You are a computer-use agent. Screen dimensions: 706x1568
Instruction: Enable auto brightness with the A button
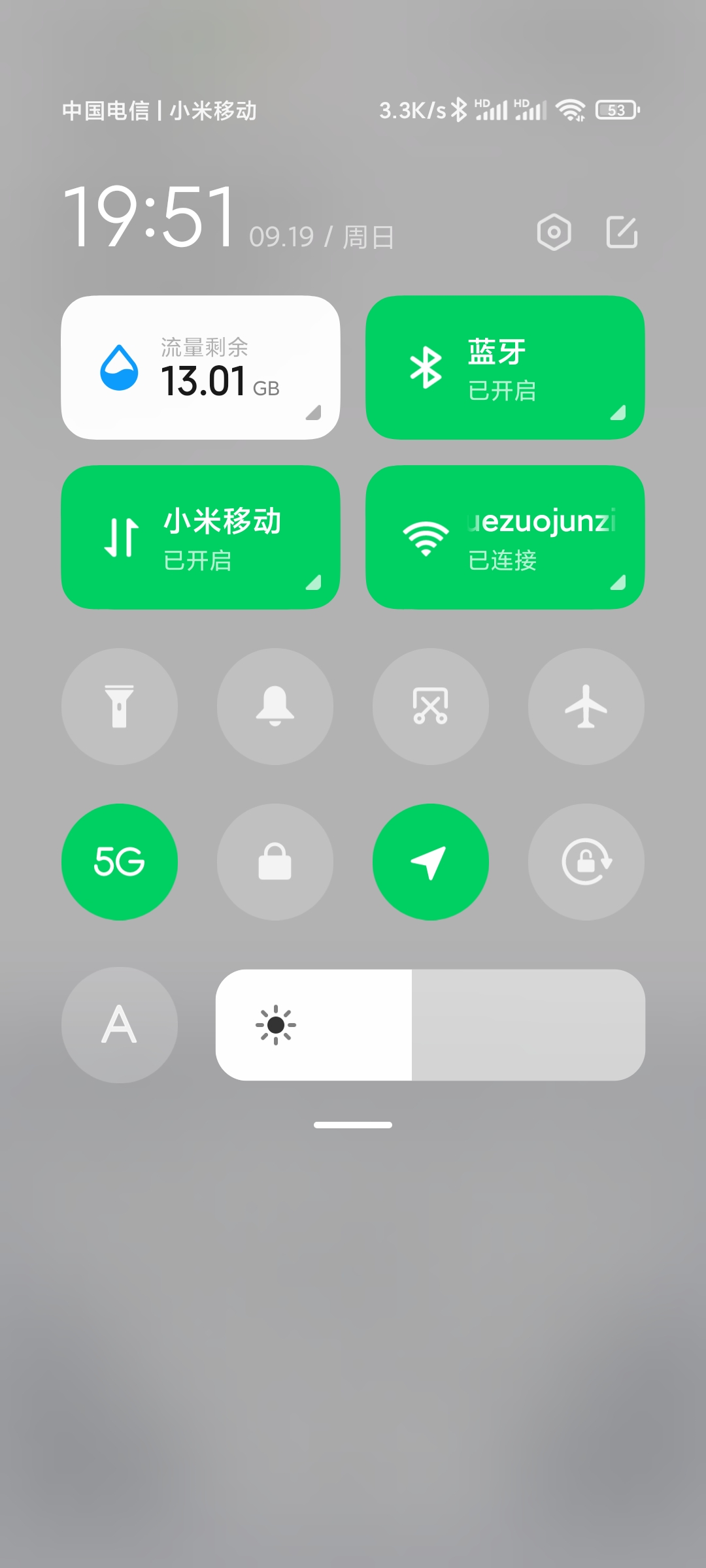(x=120, y=1024)
